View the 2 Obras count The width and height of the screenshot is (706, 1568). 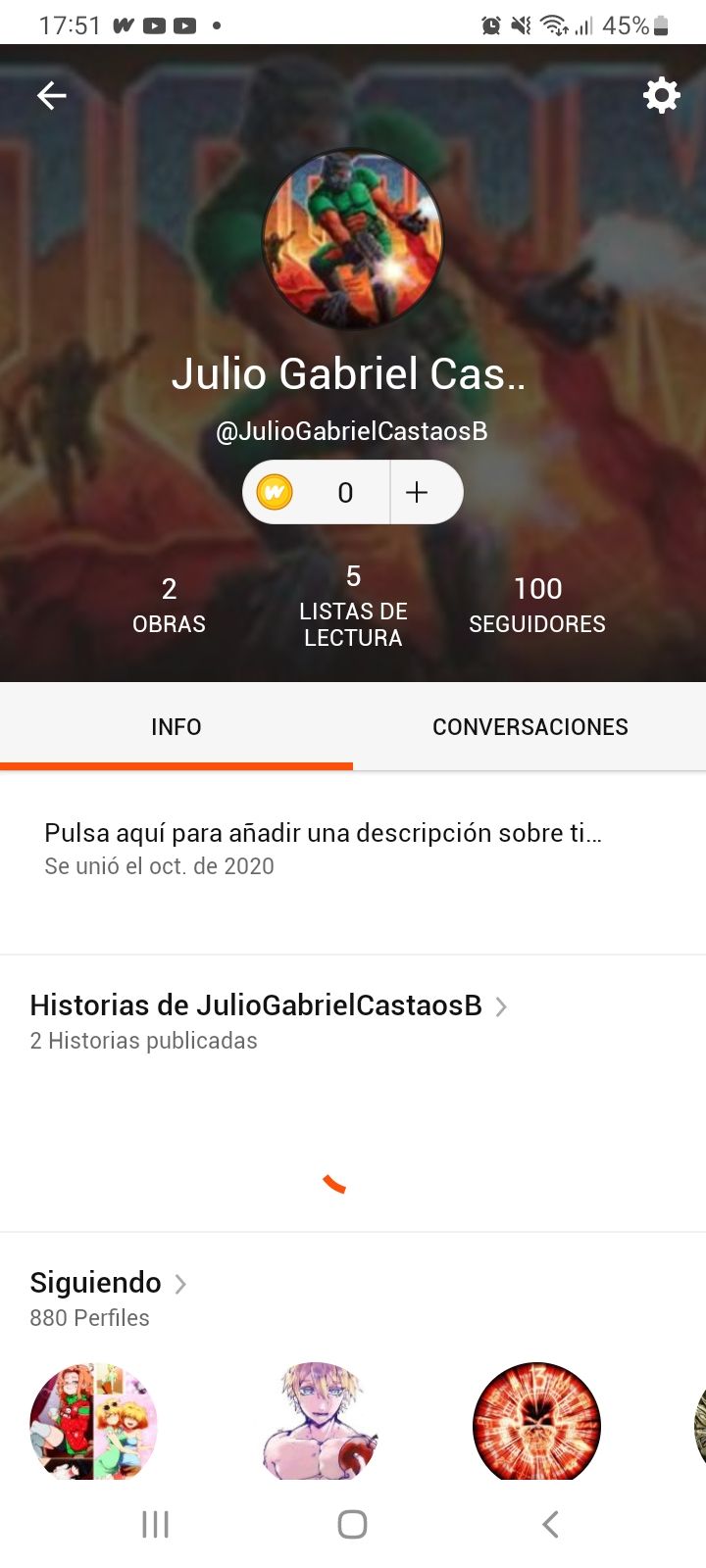pyautogui.click(x=169, y=605)
